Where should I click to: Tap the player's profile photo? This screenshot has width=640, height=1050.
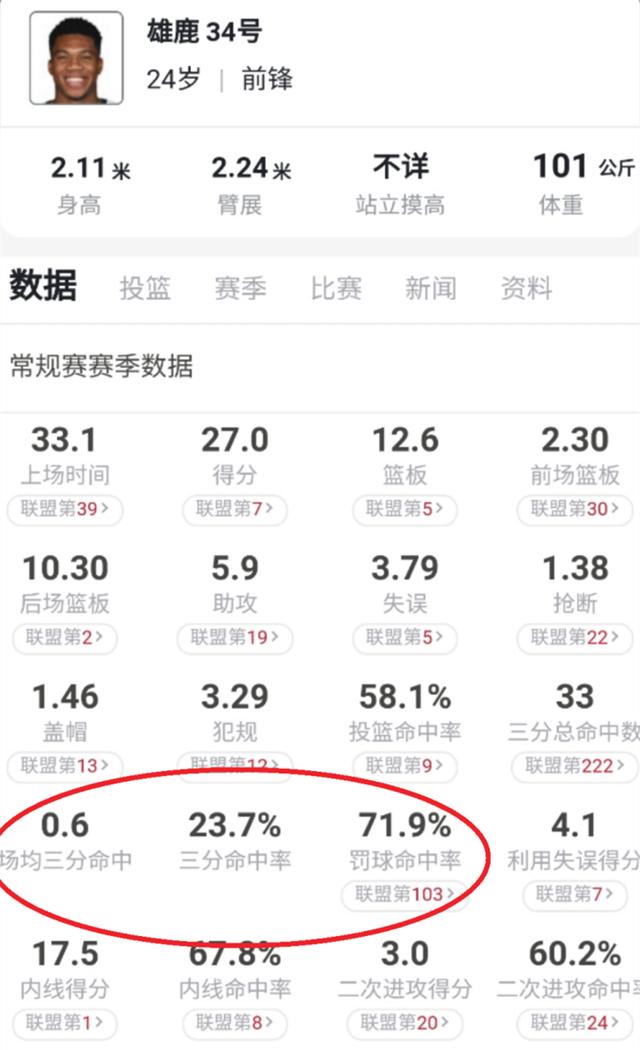click(x=76, y=58)
